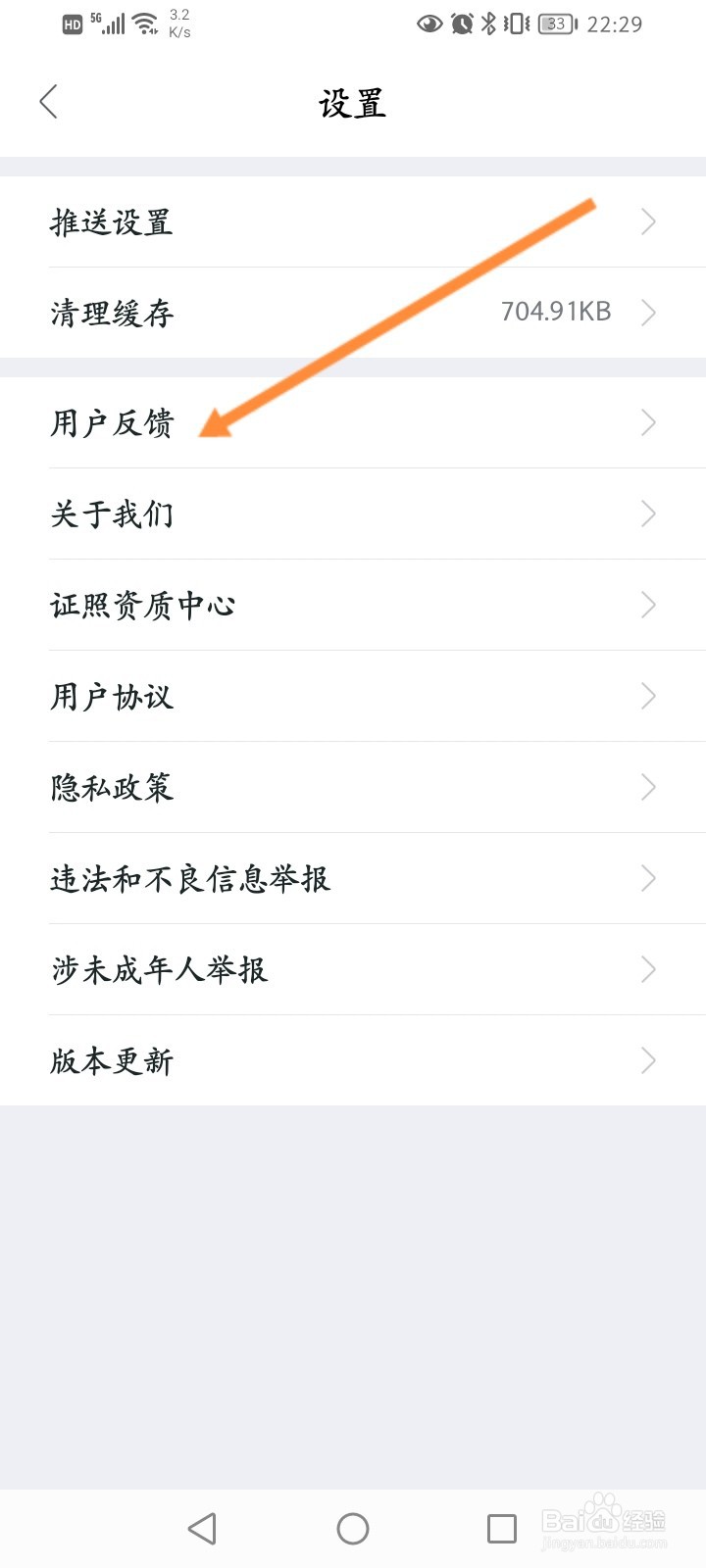Select 清理缓存 to clear cache

(x=112, y=314)
